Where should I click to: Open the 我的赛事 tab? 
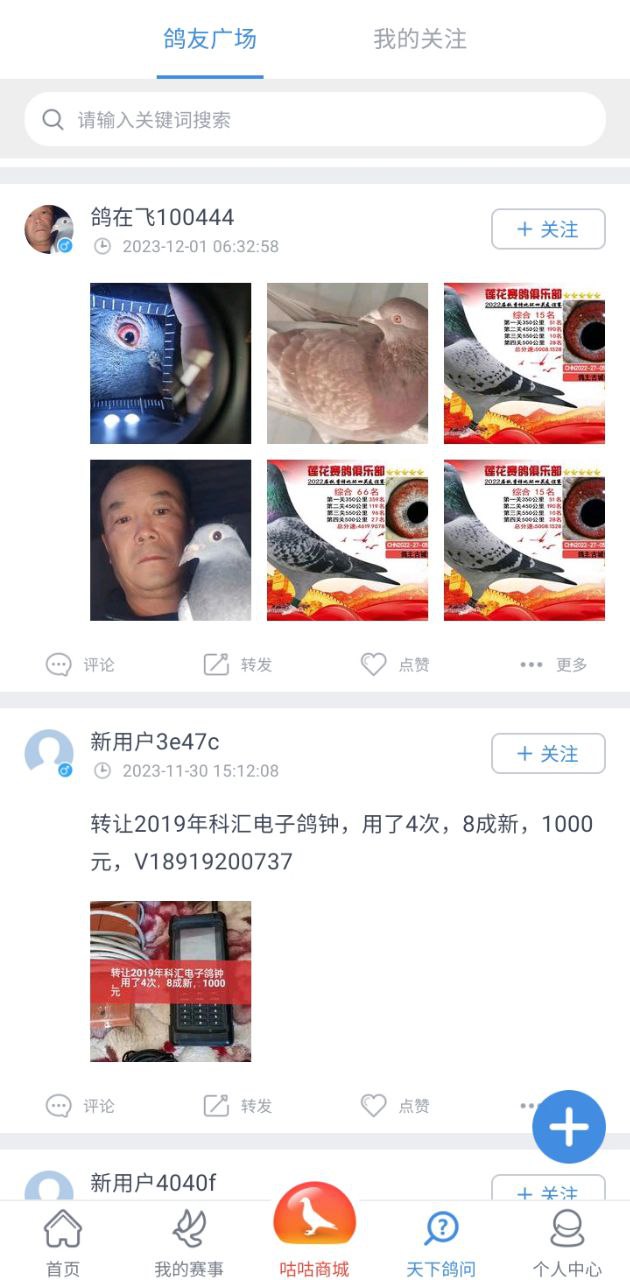pyautogui.click(x=189, y=1242)
